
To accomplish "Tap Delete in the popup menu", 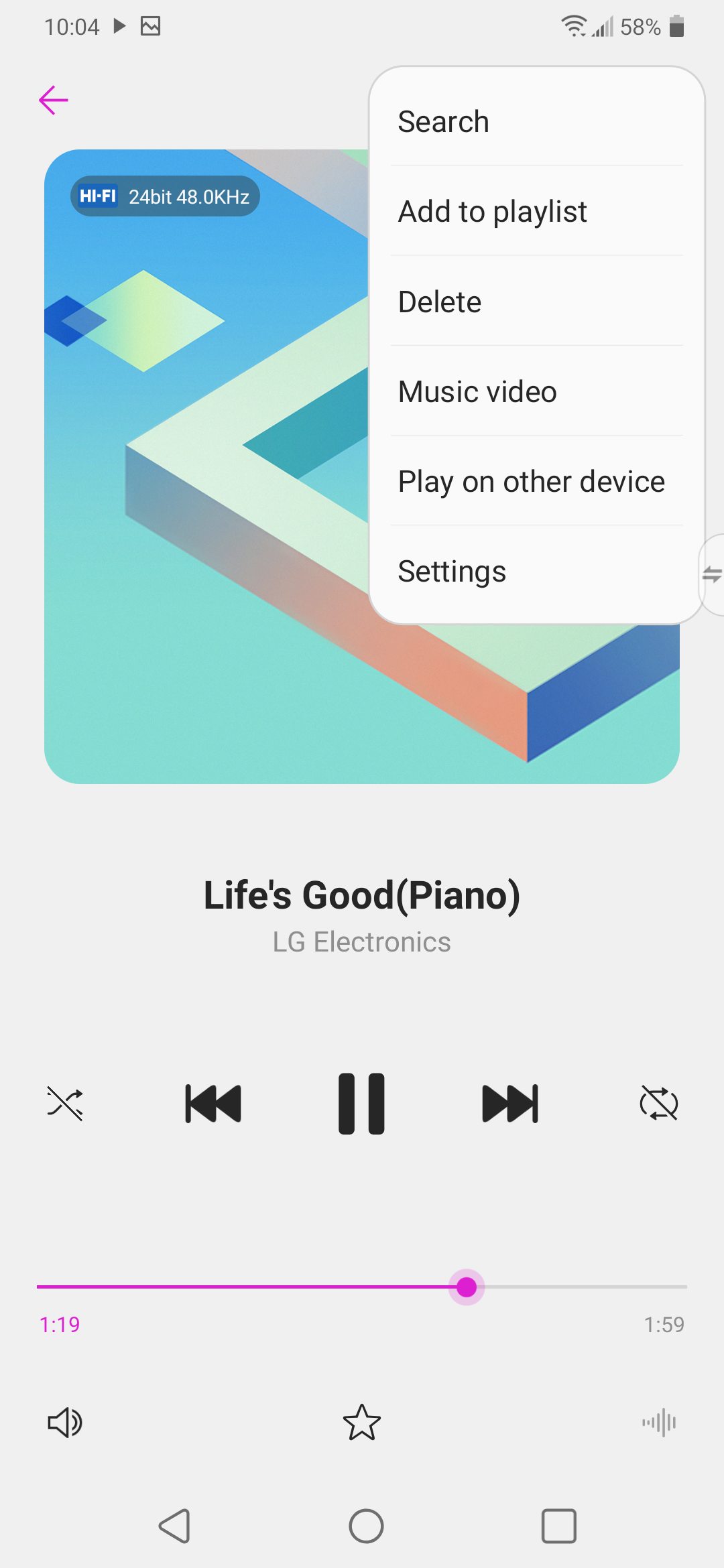I will pyautogui.click(x=536, y=302).
